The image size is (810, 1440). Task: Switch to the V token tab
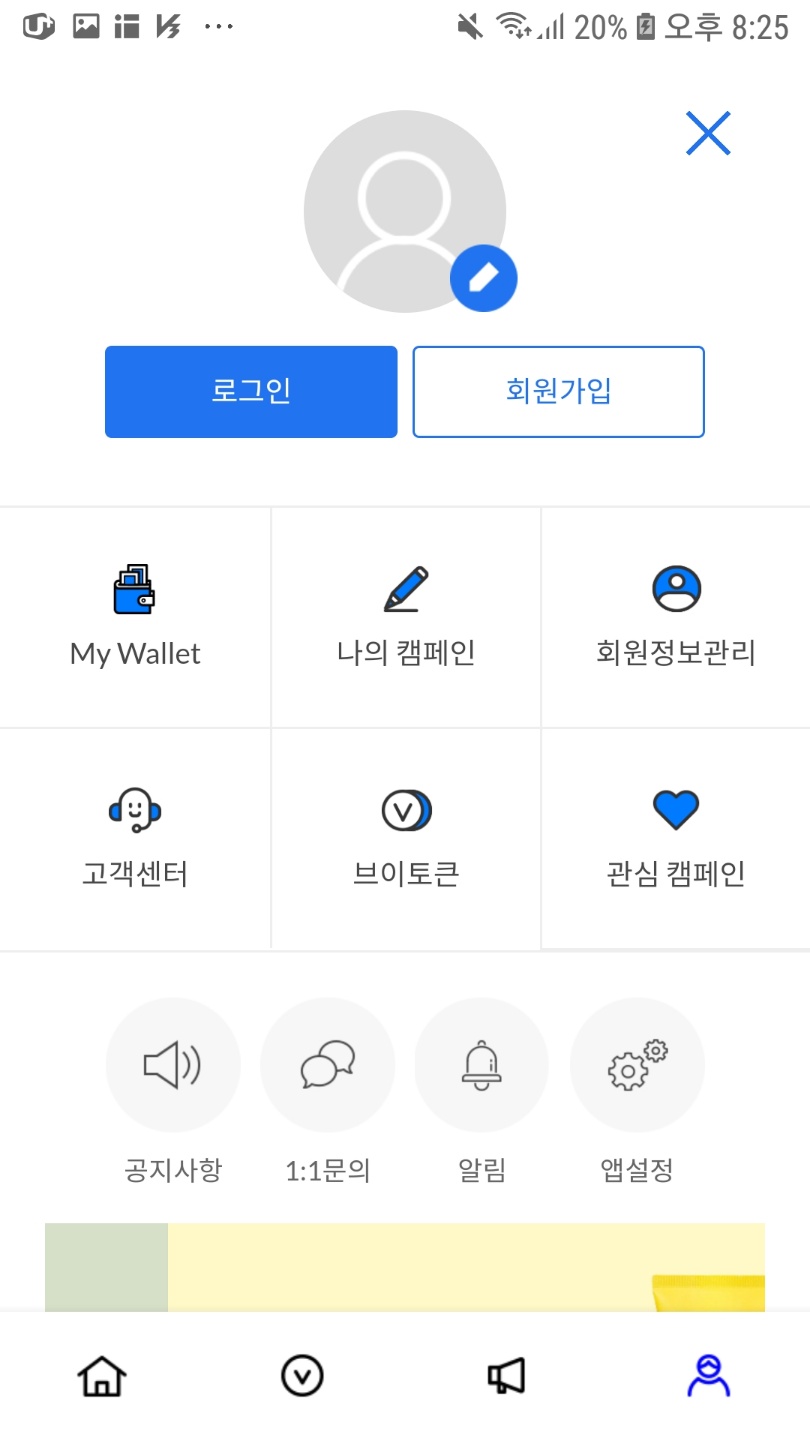click(x=303, y=1377)
